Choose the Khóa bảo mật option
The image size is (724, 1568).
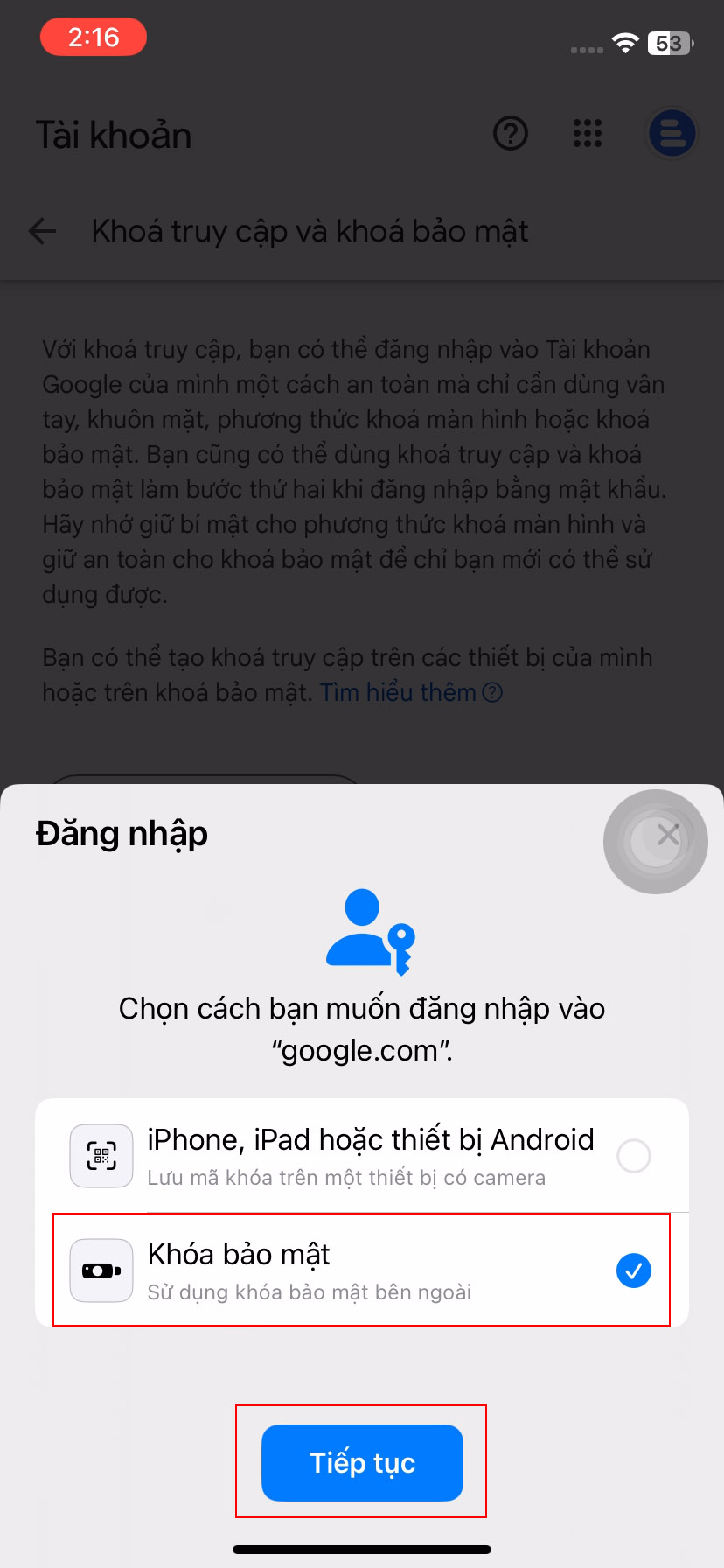(x=362, y=1270)
